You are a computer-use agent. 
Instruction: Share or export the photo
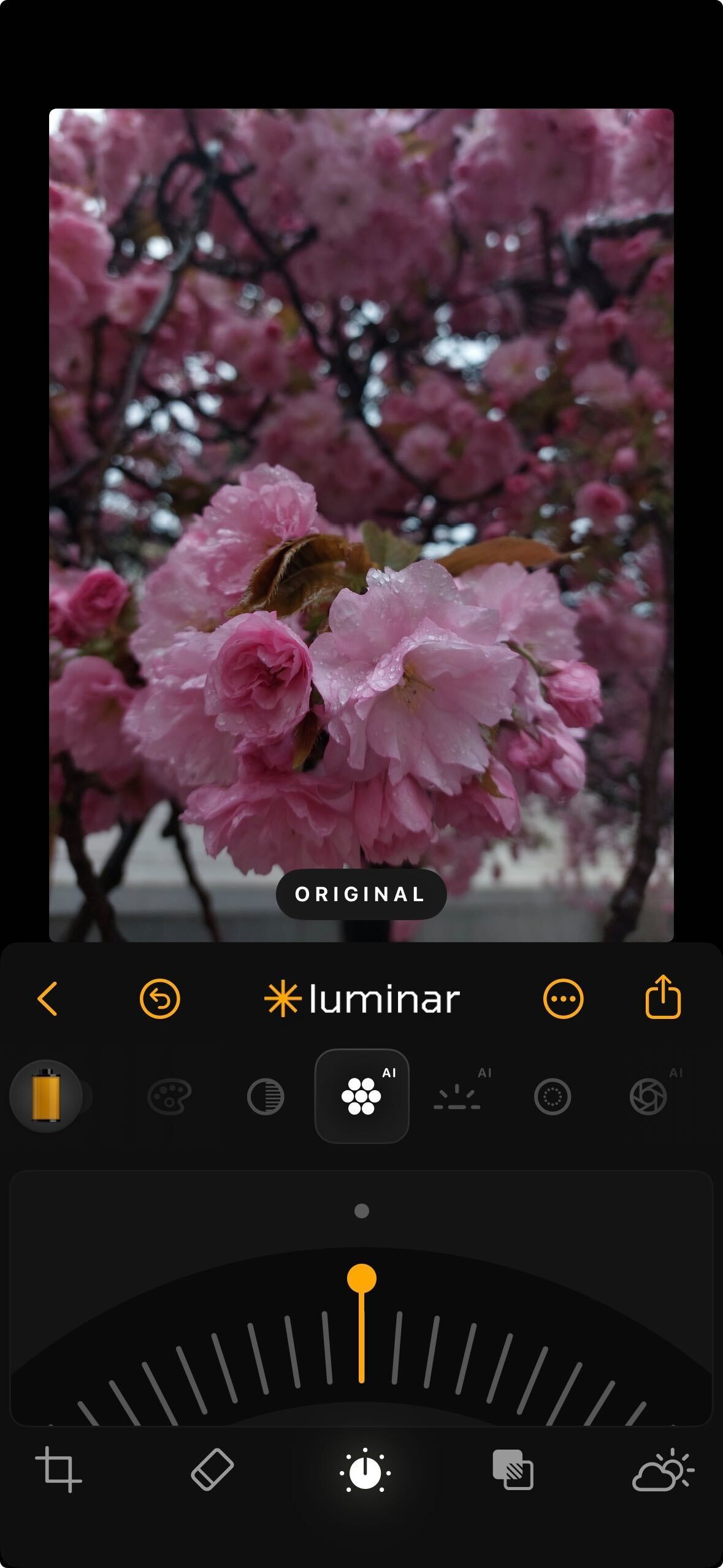coord(663,997)
